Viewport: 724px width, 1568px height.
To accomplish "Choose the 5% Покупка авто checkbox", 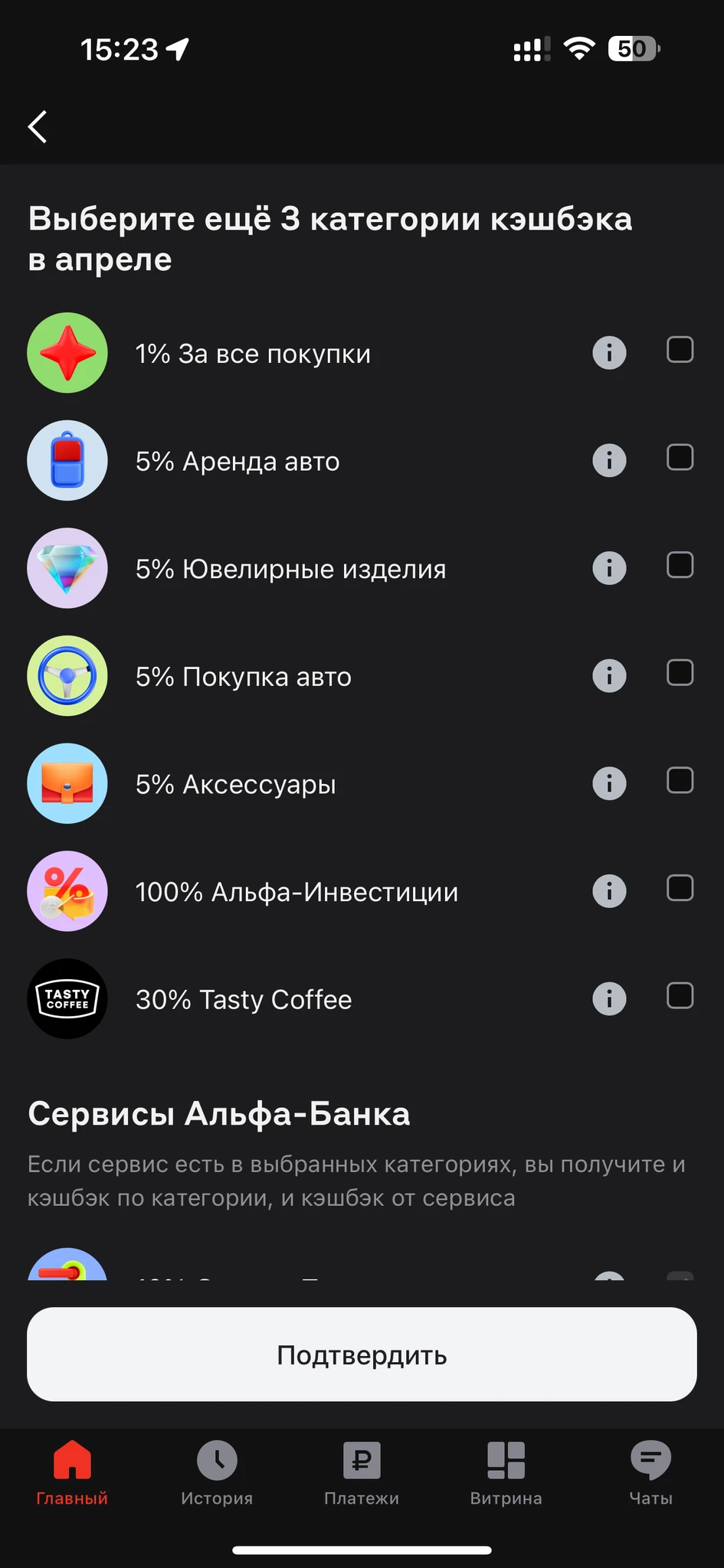I will (680, 673).
